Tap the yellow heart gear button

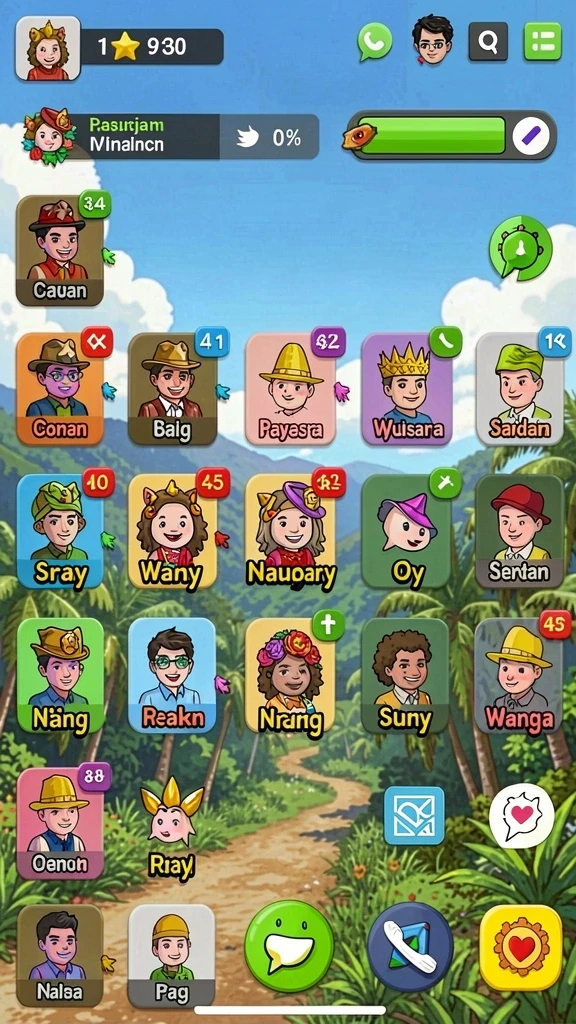[x=521, y=947]
